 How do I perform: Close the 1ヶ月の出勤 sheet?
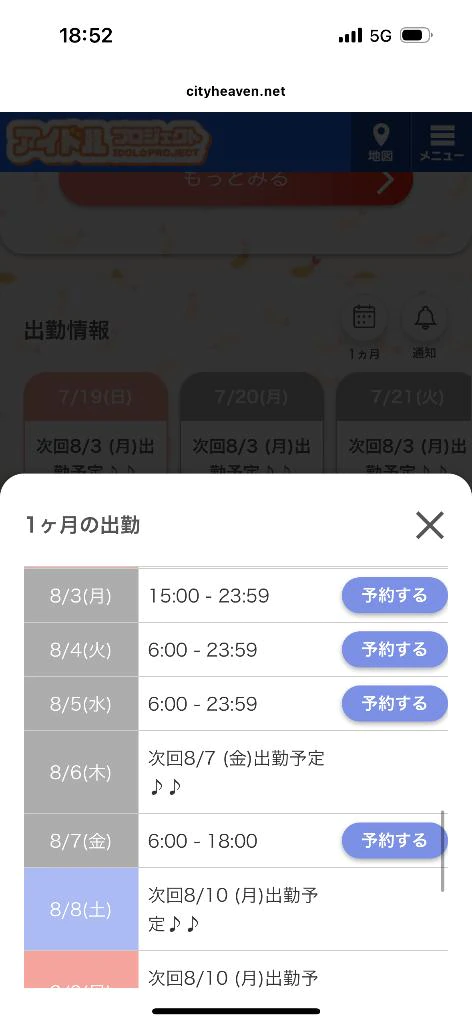430,525
